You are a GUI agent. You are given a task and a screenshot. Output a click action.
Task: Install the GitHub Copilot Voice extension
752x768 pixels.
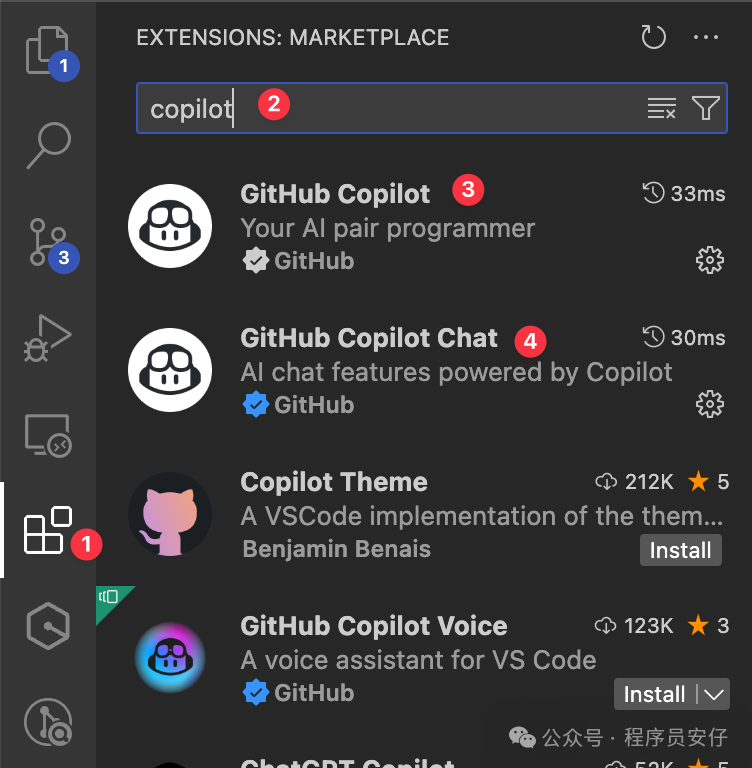click(655, 694)
